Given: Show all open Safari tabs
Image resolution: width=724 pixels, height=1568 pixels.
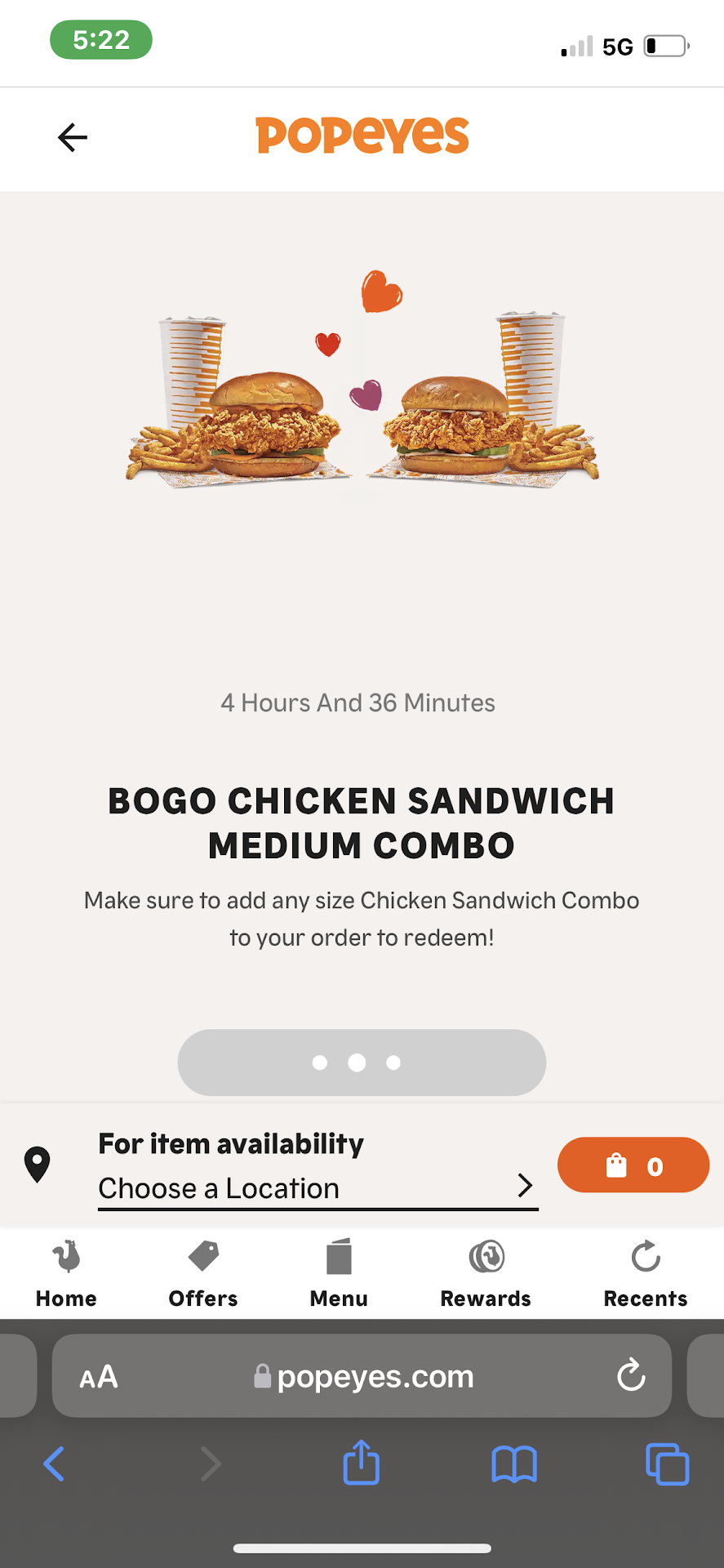Looking at the screenshot, I should [x=667, y=1463].
